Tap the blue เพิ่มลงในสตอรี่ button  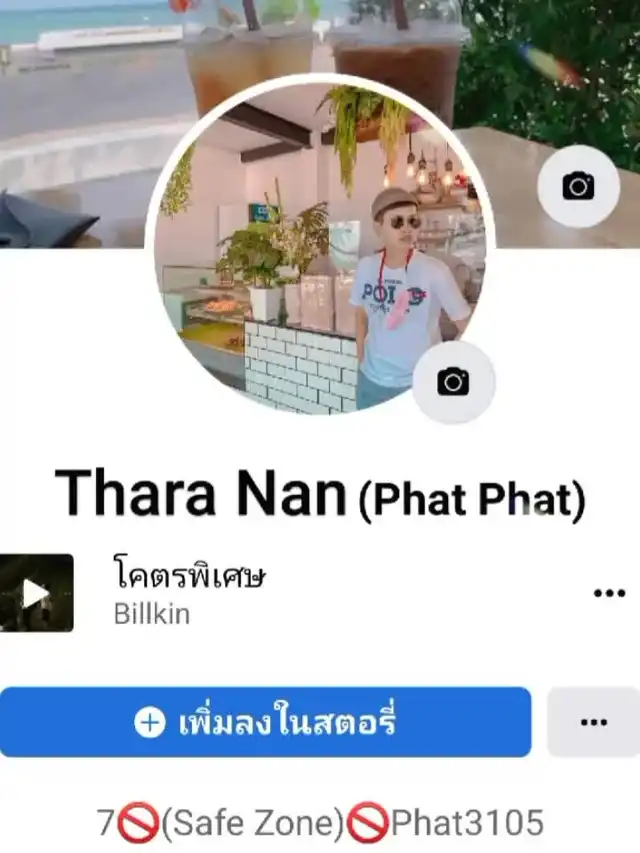265,723
